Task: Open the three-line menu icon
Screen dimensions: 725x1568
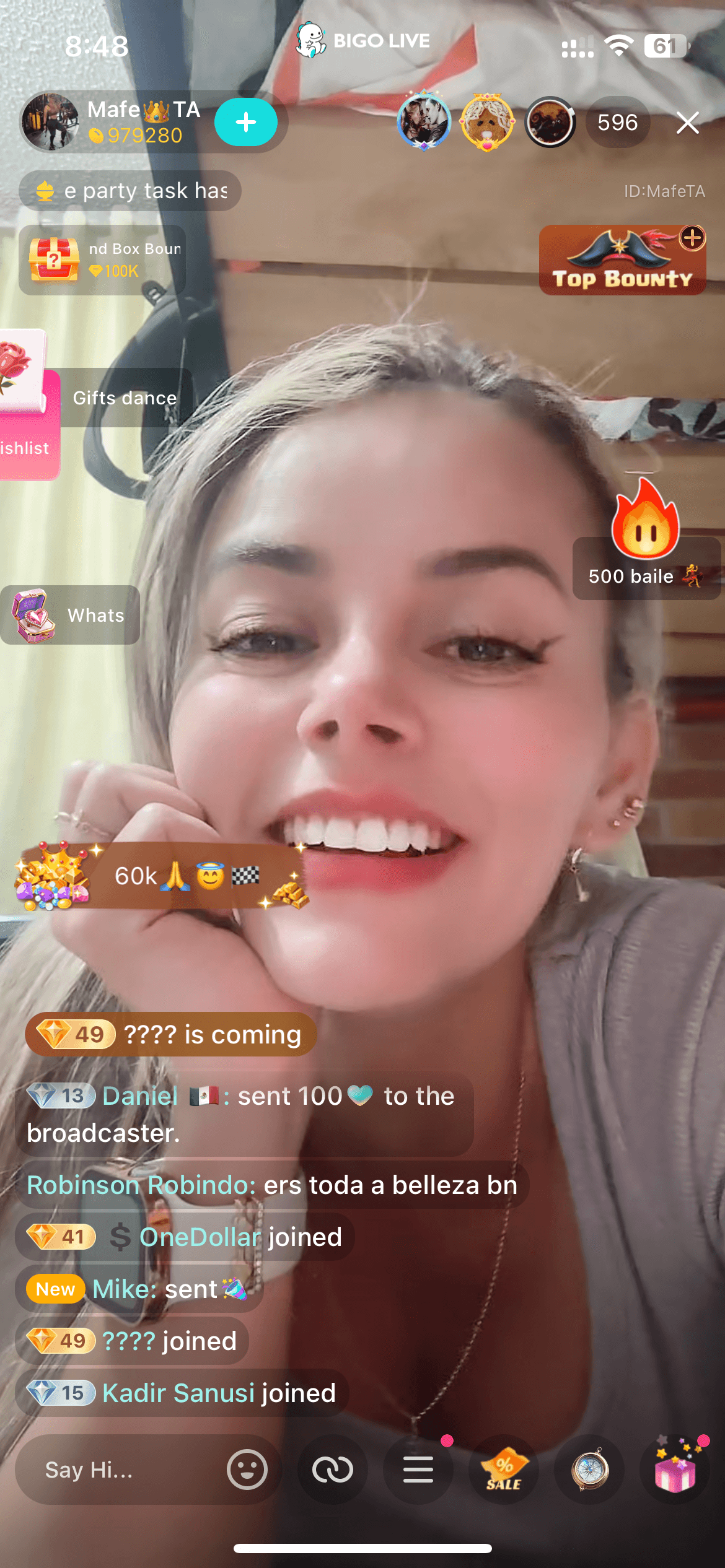Action: point(418,1470)
